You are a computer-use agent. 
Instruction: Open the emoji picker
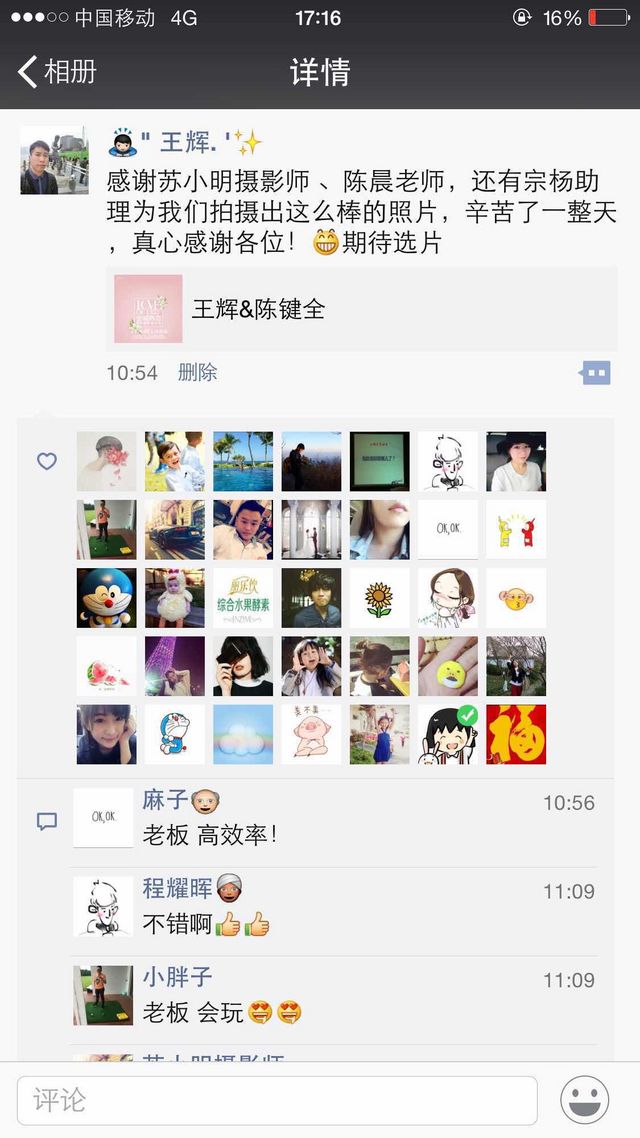(x=585, y=1101)
